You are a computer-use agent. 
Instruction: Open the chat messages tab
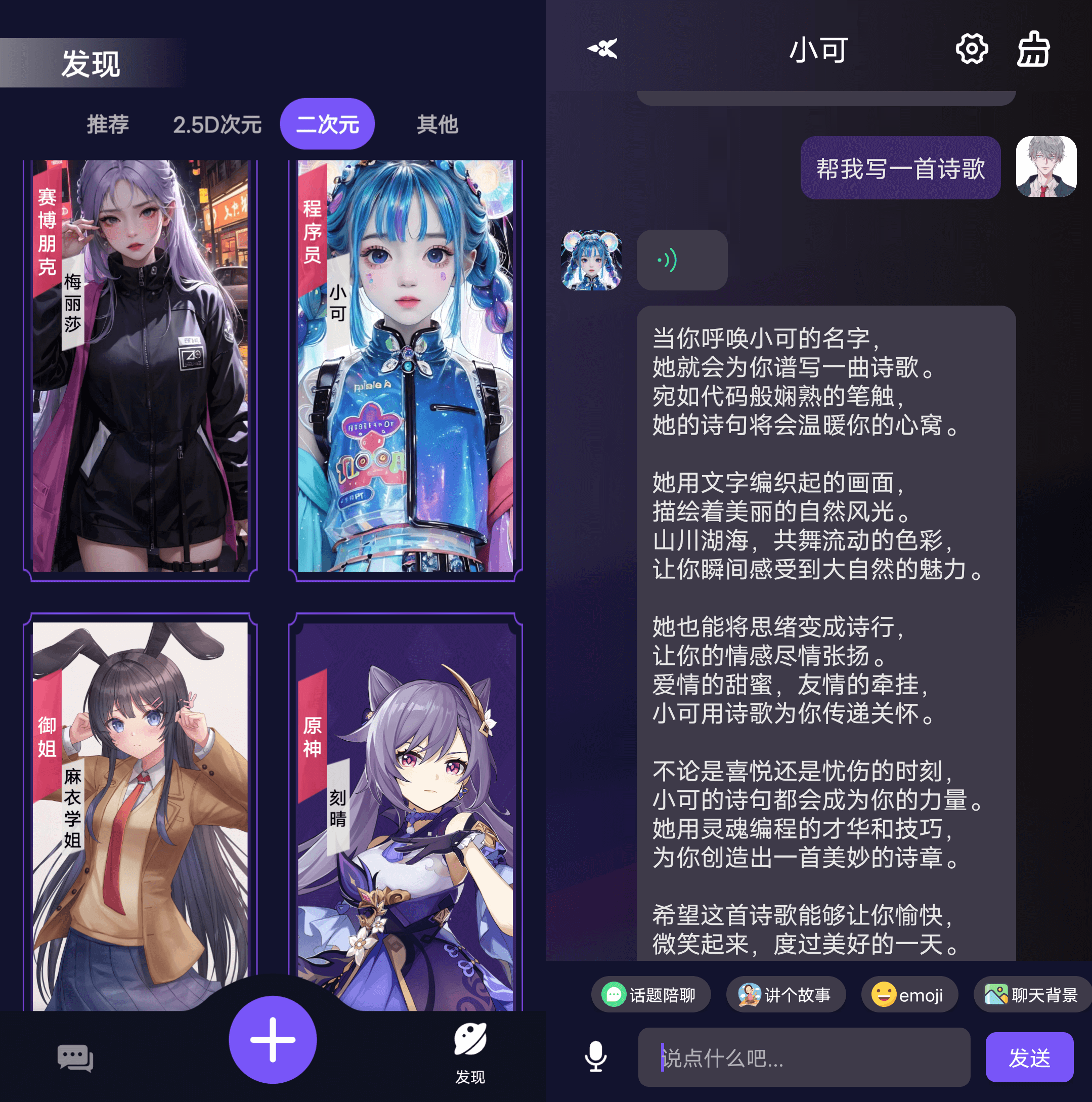coord(75,1058)
